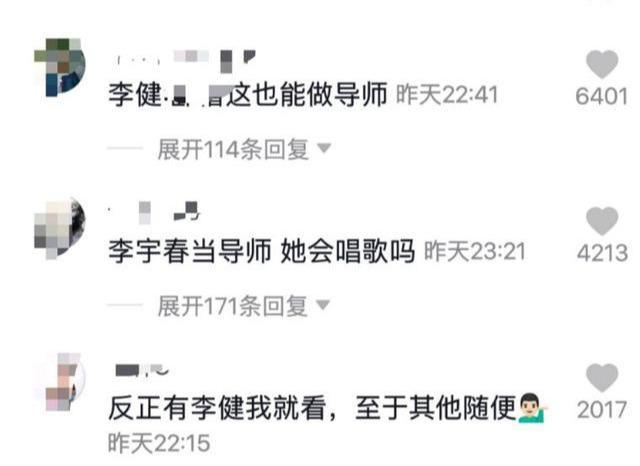Like the comment with 2017 likes
This screenshot has width=640, height=466.
[602, 378]
